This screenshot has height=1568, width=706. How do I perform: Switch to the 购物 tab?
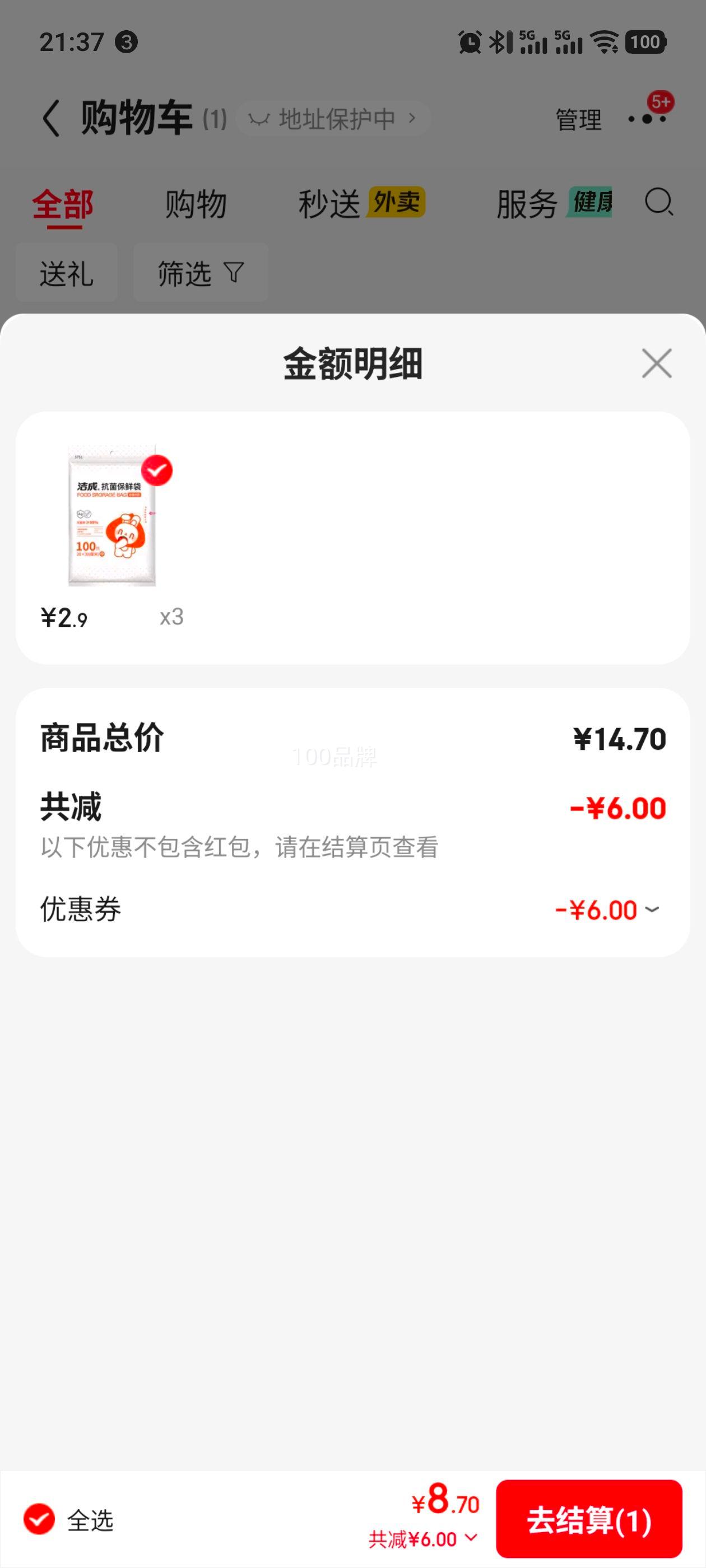click(195, 203)
